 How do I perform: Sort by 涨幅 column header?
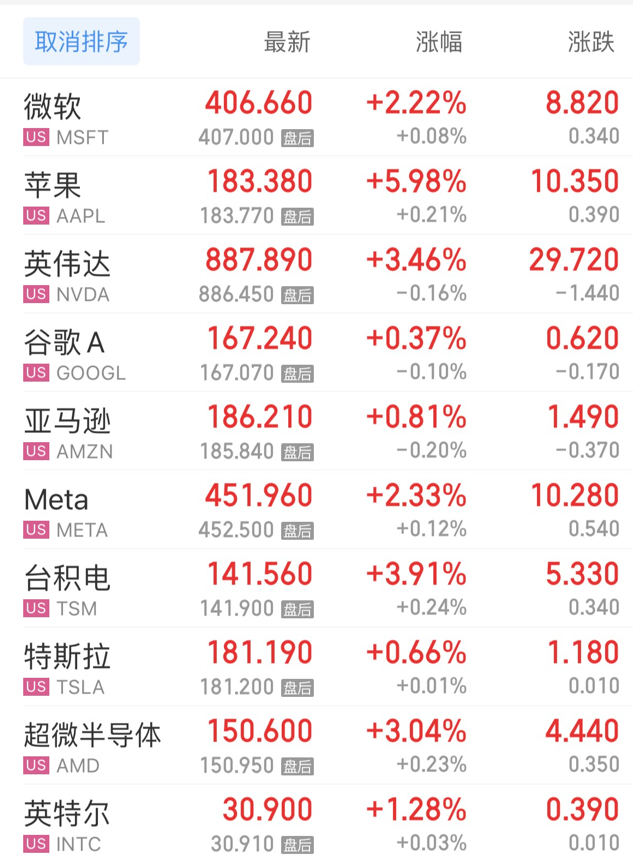(439, 42)
